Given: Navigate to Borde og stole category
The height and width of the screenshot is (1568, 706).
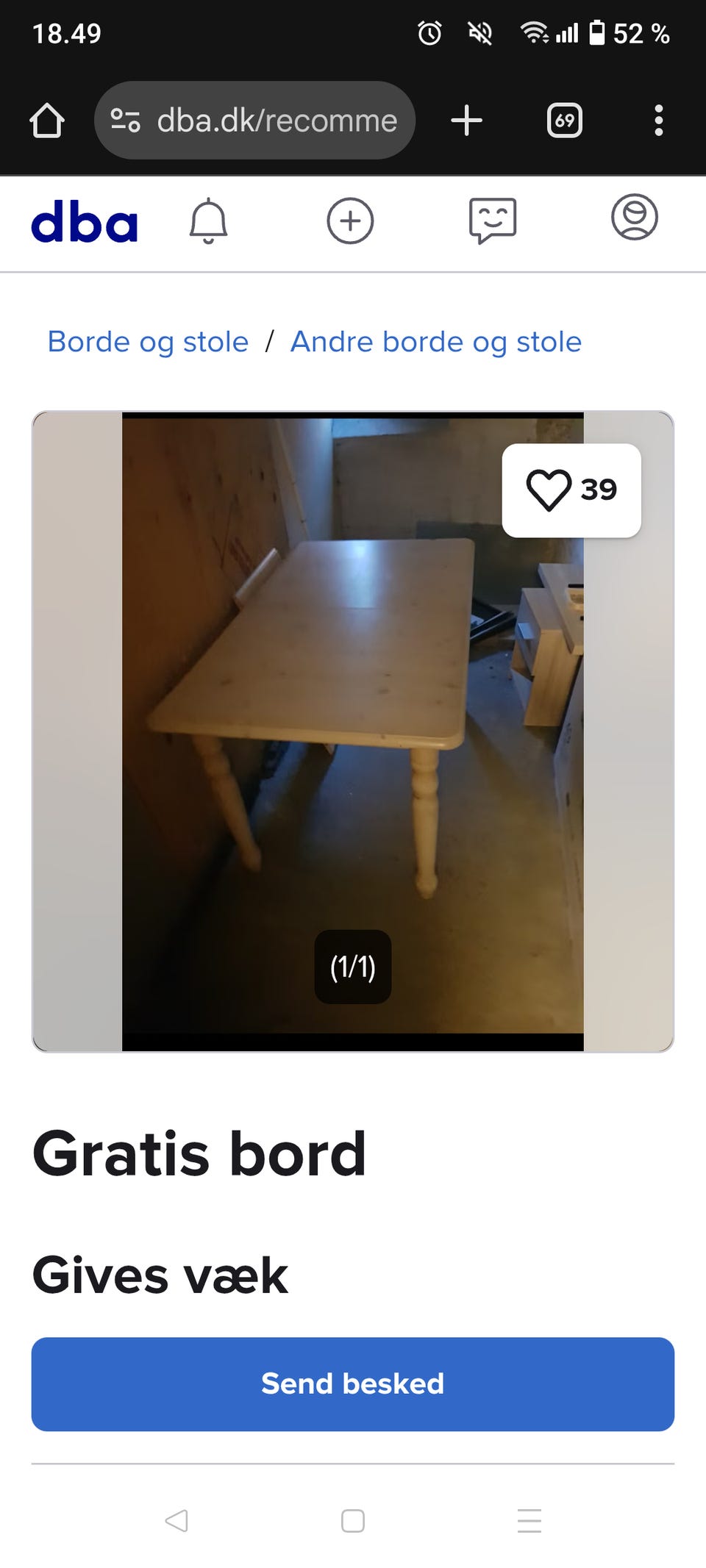Looking at the screenshot, I should pos(147,341).
